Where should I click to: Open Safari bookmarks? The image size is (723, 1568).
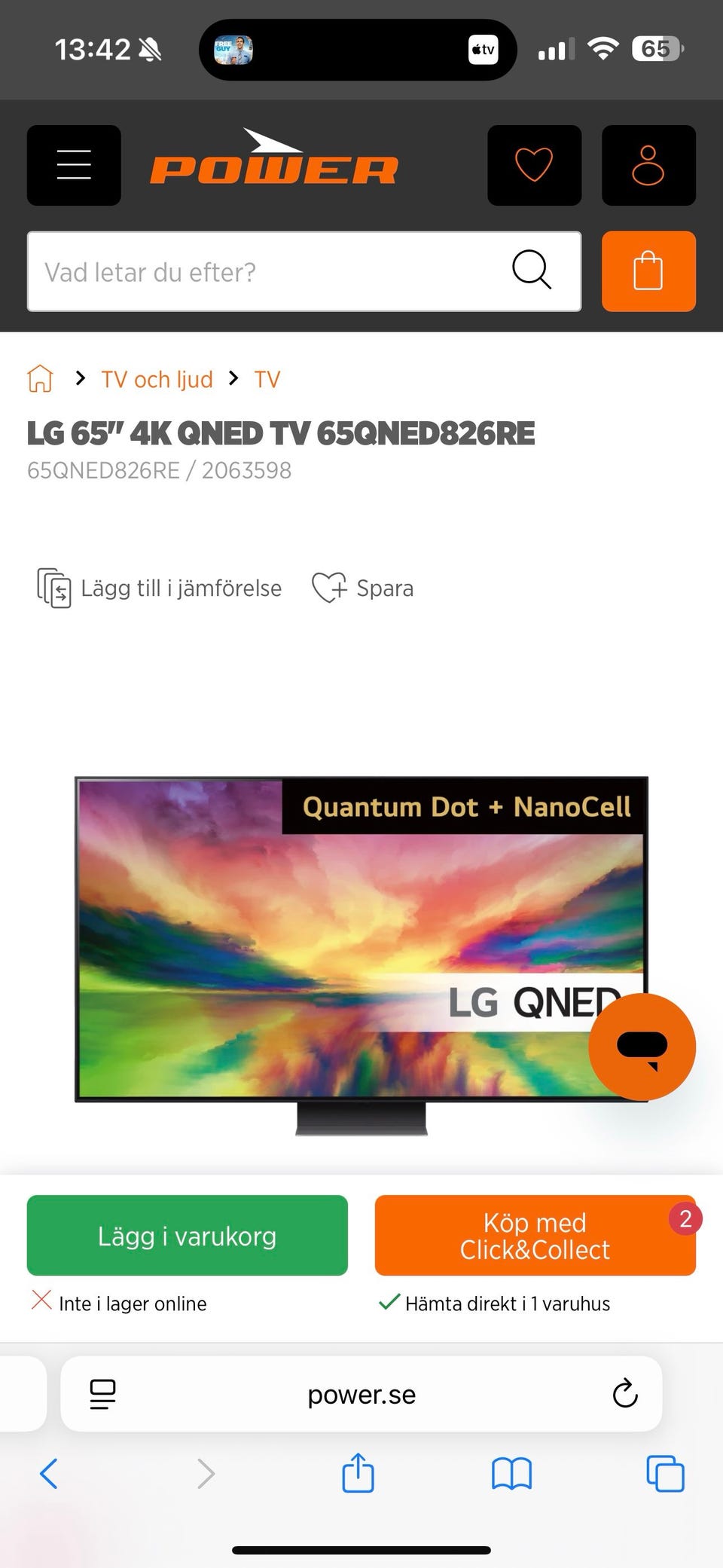coord(511,1473)
